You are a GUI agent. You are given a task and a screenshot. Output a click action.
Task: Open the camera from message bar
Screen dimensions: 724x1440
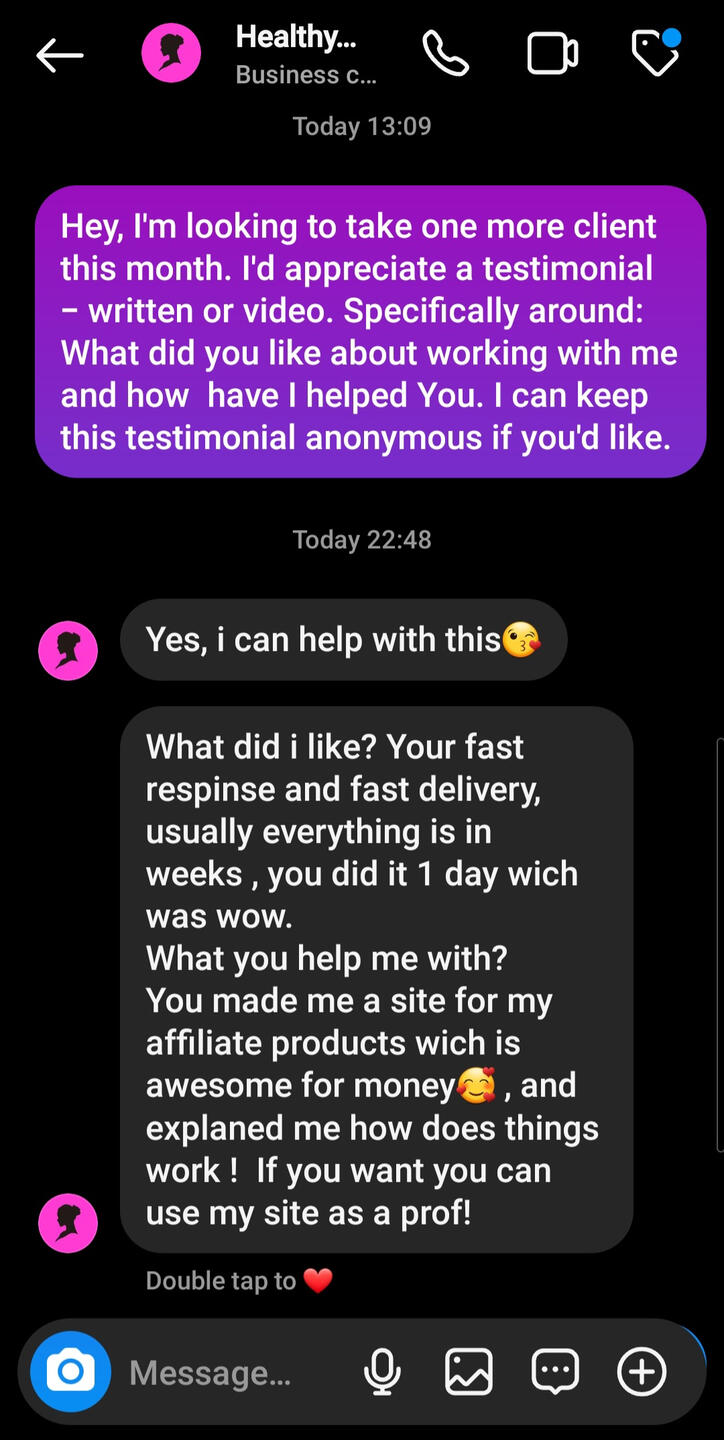pyautogui.click(x=70, y=1372)
